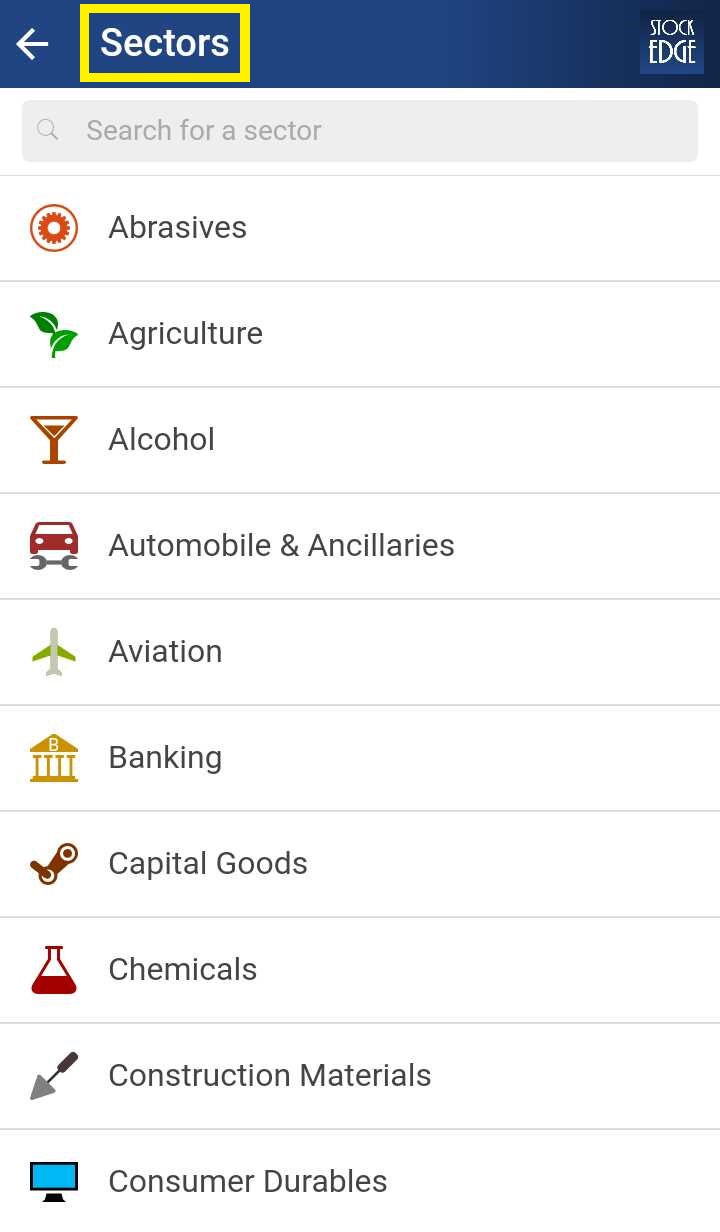Go back using the arrow icon

[x=33, y=44]
